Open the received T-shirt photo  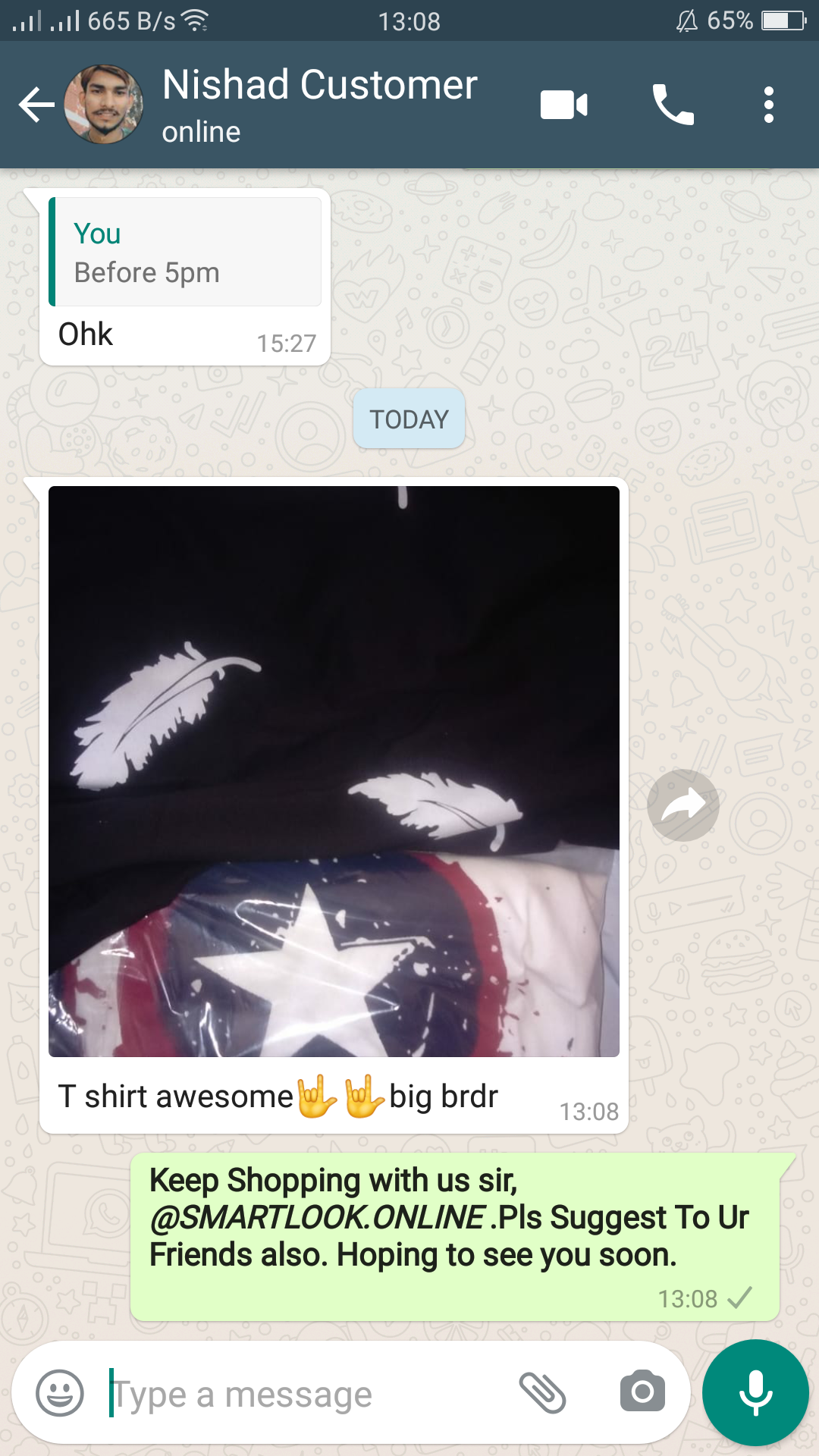click(x=334, y=770)
